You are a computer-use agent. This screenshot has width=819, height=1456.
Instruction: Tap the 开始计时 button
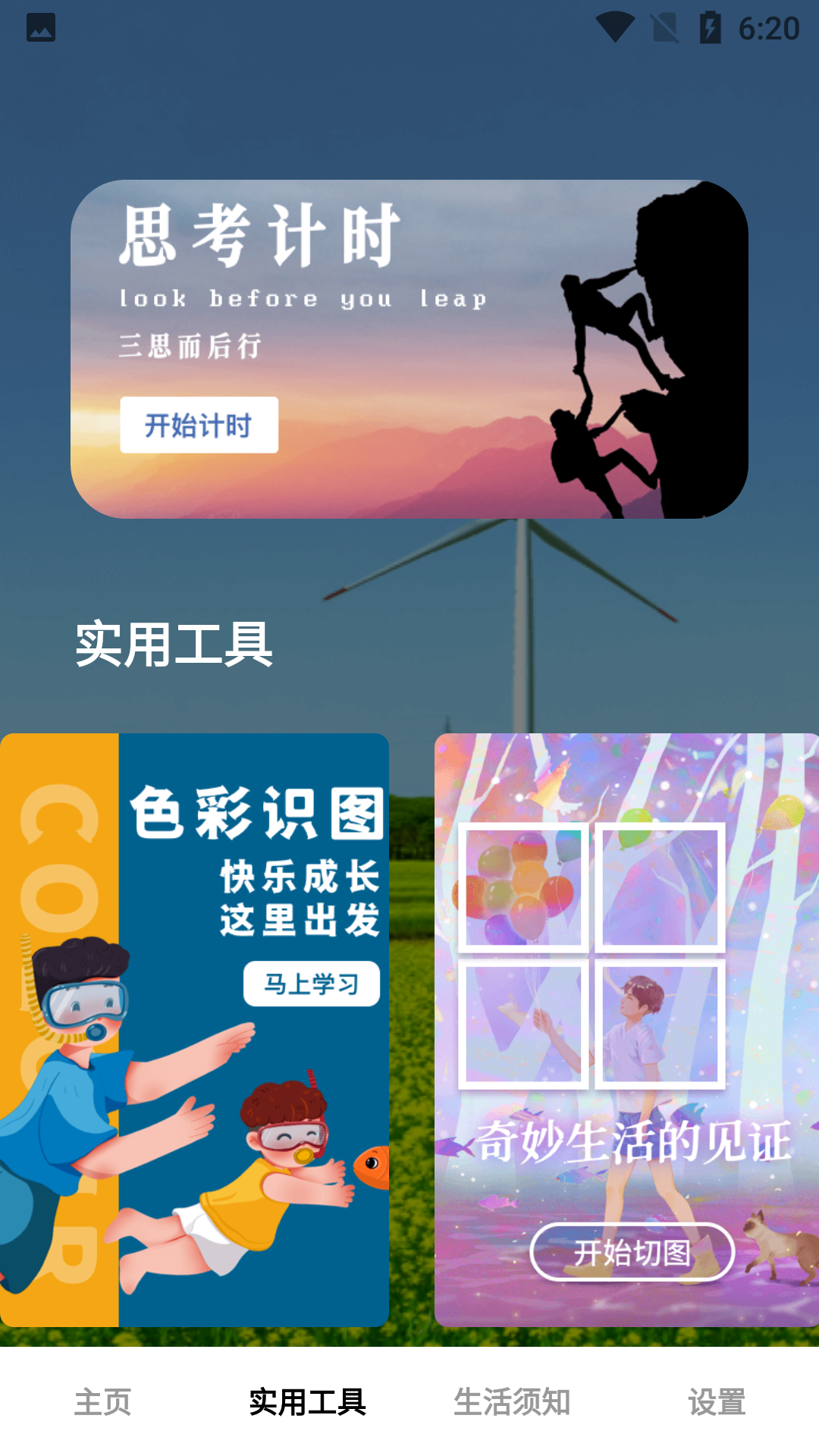click(199, 425)
